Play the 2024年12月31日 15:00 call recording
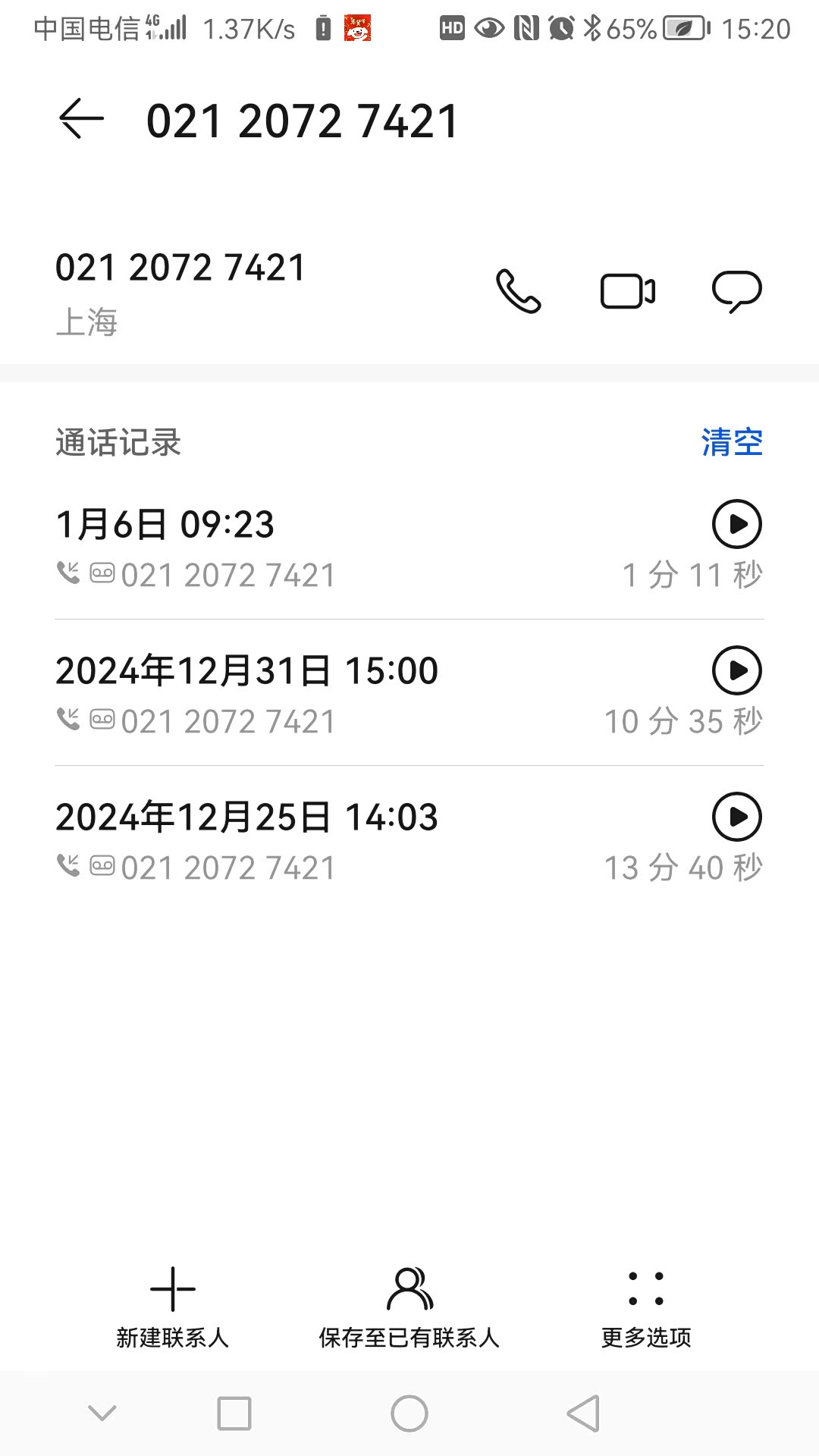This screenshot has height=1456, width=819. [x=736, y=670]
